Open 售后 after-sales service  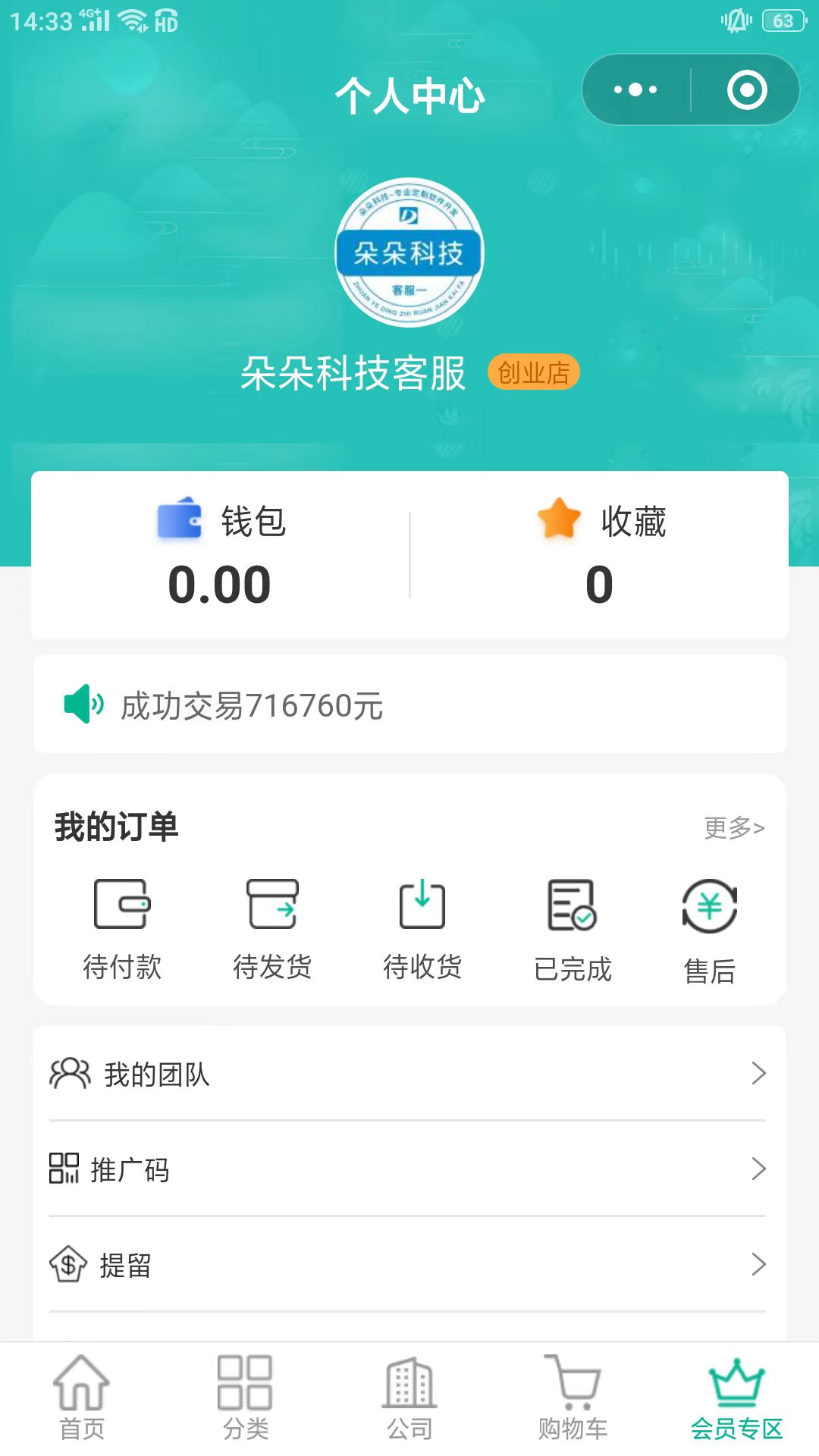tap(710, 929)
